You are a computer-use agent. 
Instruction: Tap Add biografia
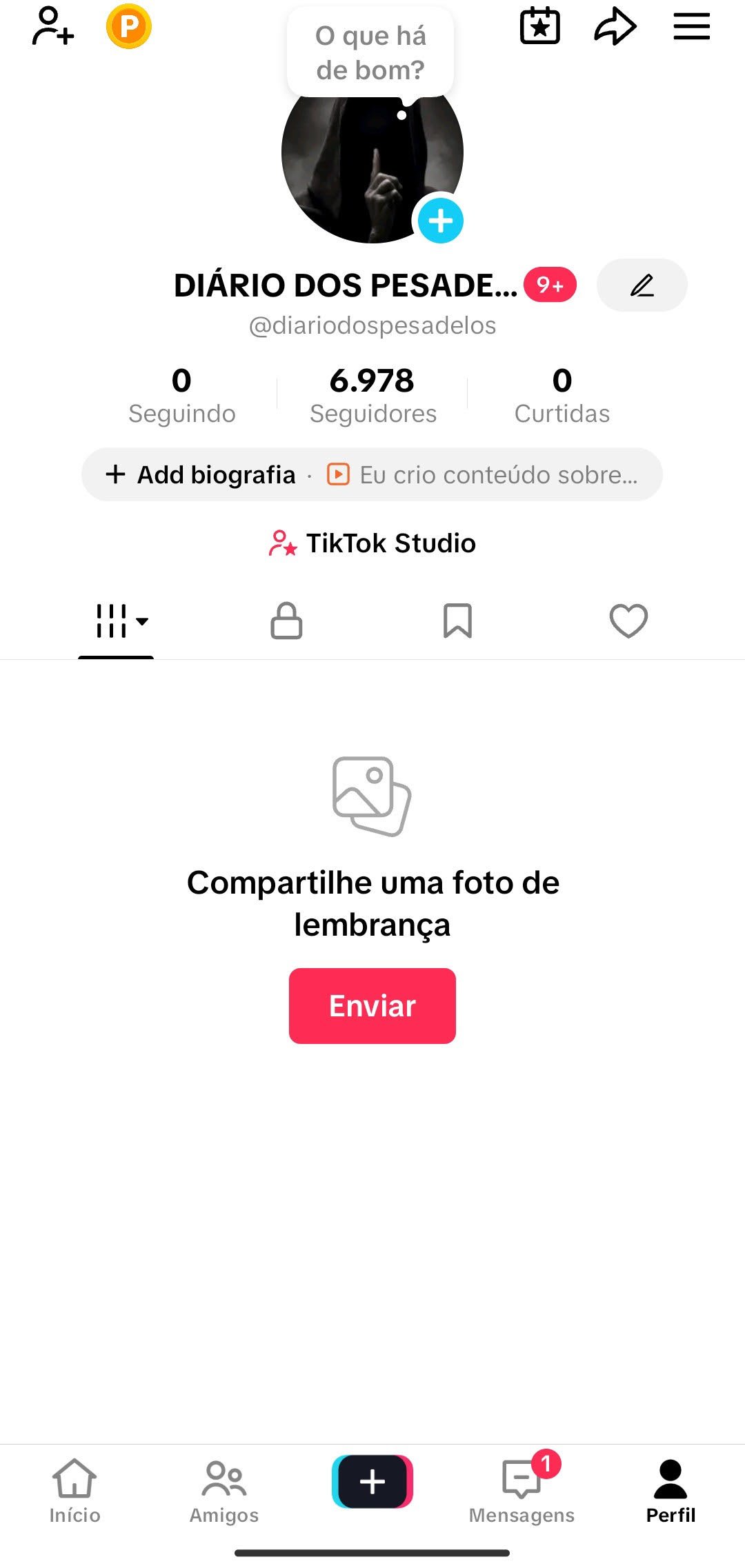point(201,474)
